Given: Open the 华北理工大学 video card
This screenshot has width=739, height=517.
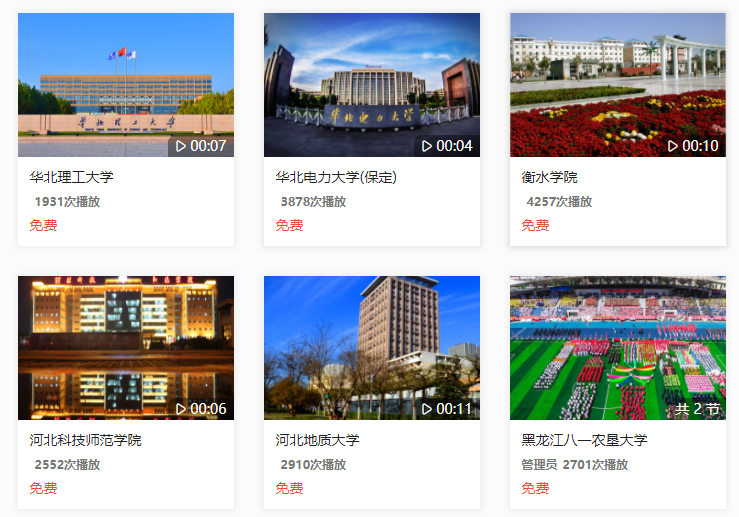Looking at the screenshot, I should pyautogui.click(x=126, y=85).
